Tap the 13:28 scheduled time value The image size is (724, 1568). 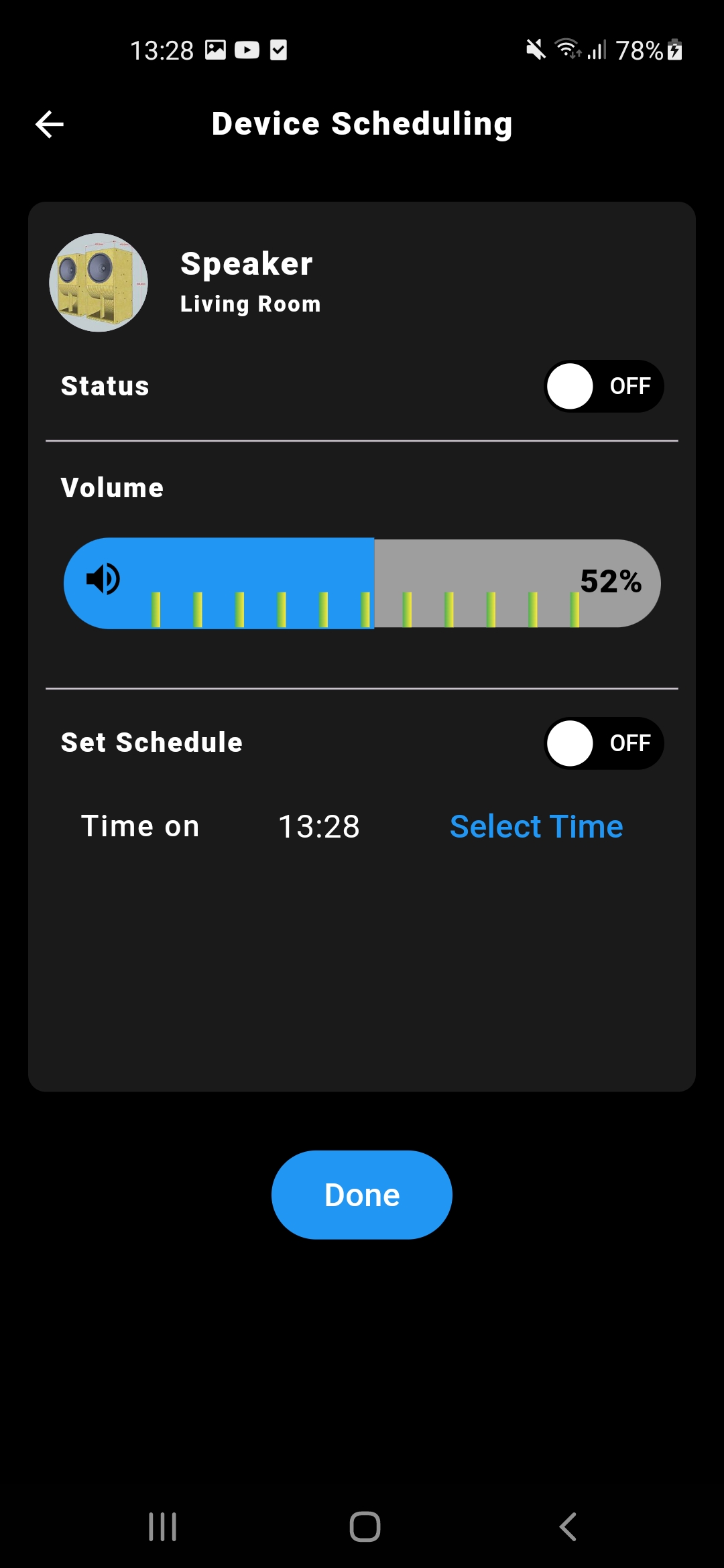tap(320, 826)
